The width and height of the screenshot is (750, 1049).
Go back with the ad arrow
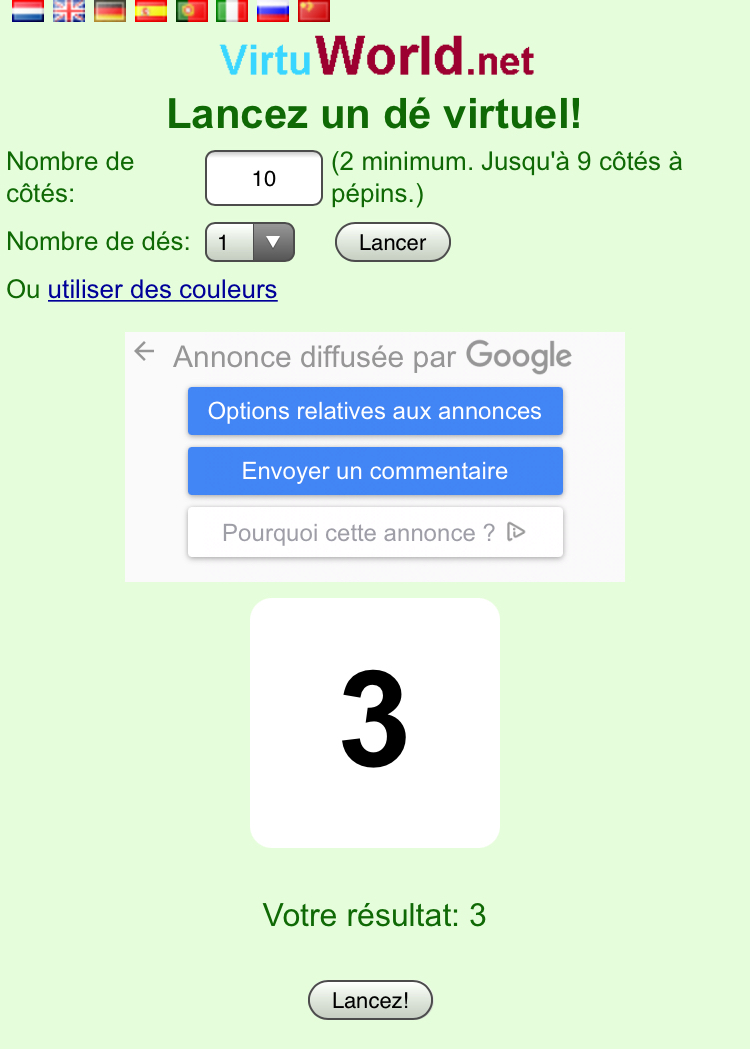145,351
